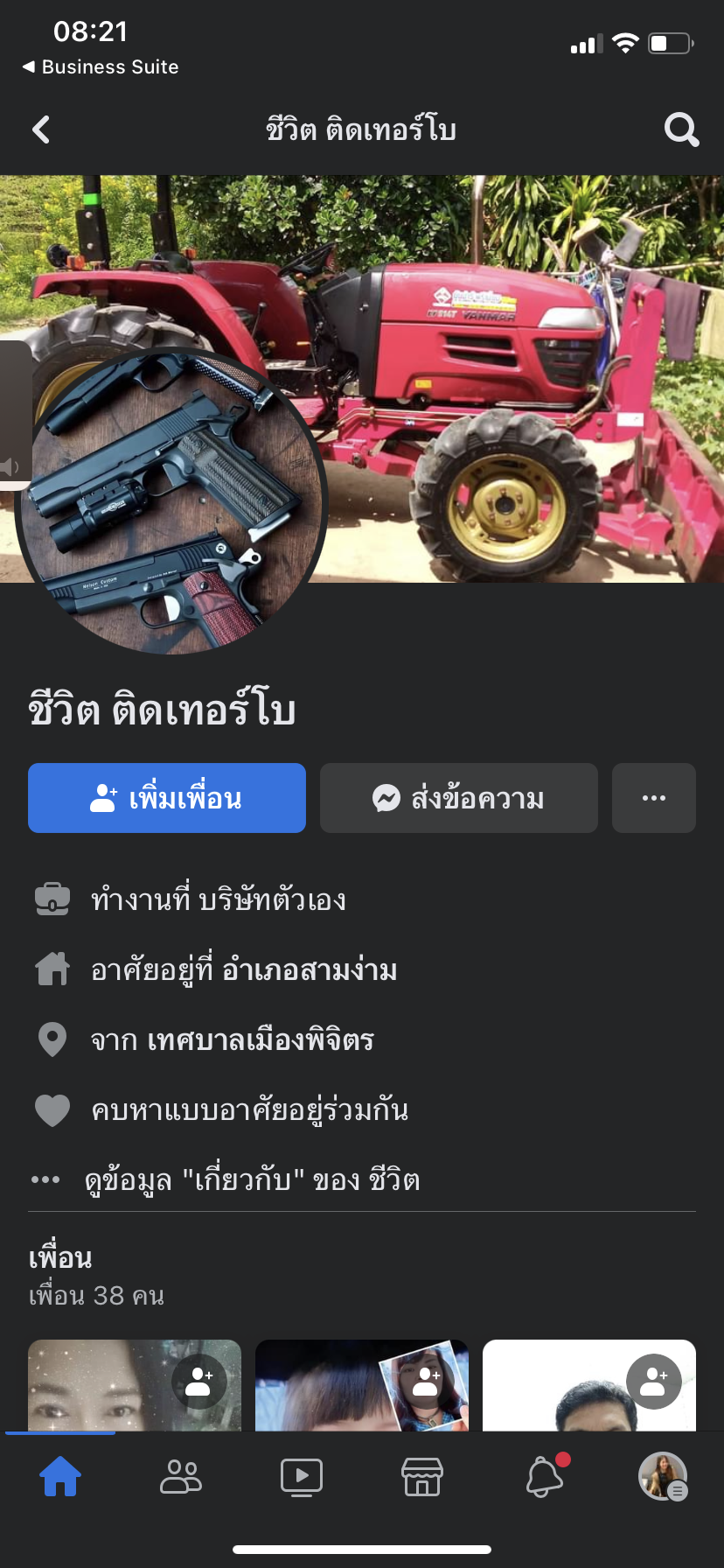
Task: Send a message via ส่งข้อความ button
Action: (x=459, y=798)
